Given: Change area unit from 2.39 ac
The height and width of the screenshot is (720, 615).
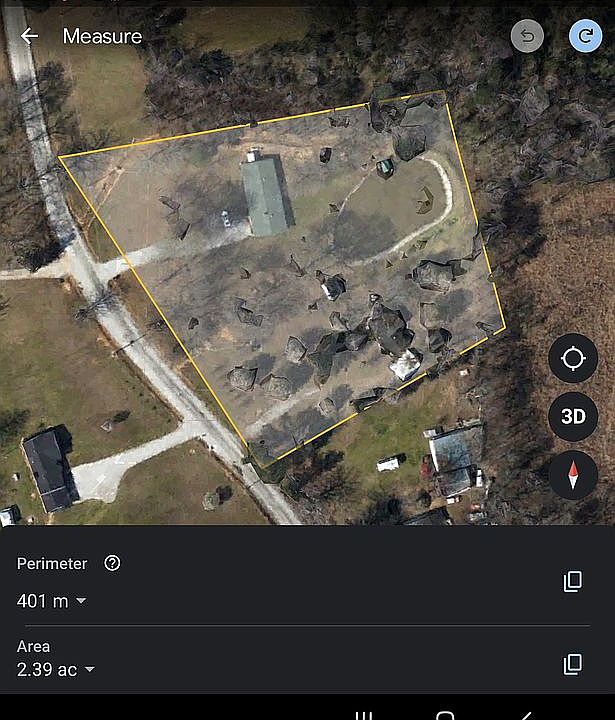Looking at the screenshot, I should pyautogui.click(x=56, y=669).
